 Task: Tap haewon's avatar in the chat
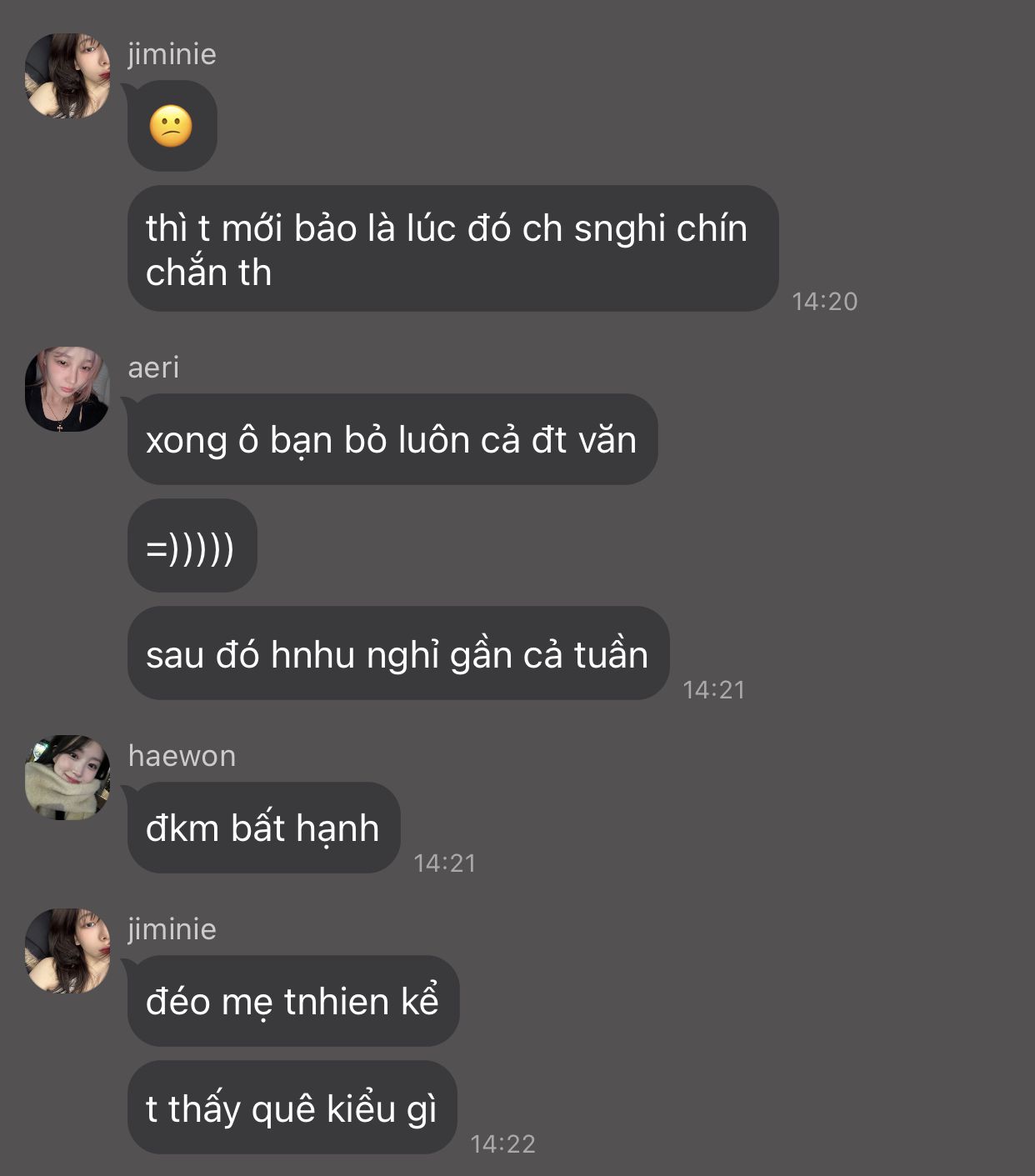[67, 778]
